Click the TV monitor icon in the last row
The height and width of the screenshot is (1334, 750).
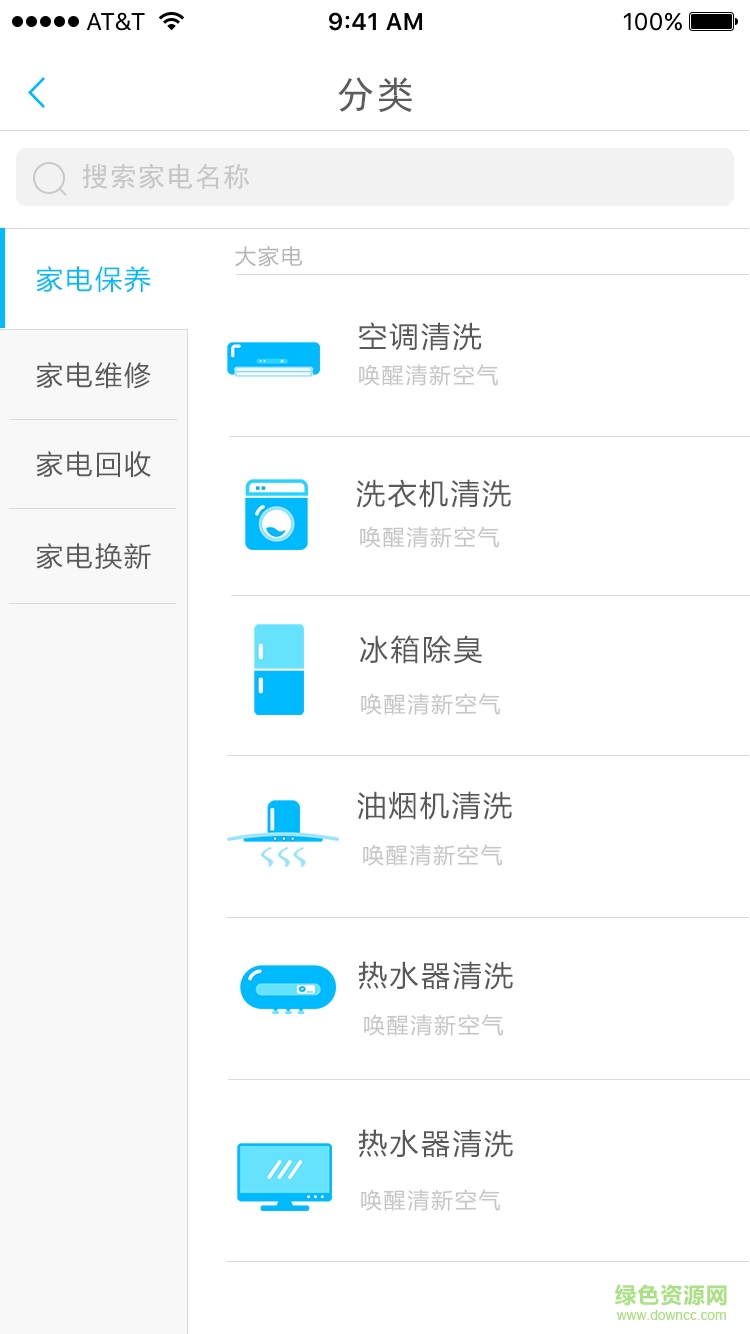pos(285,1173)
